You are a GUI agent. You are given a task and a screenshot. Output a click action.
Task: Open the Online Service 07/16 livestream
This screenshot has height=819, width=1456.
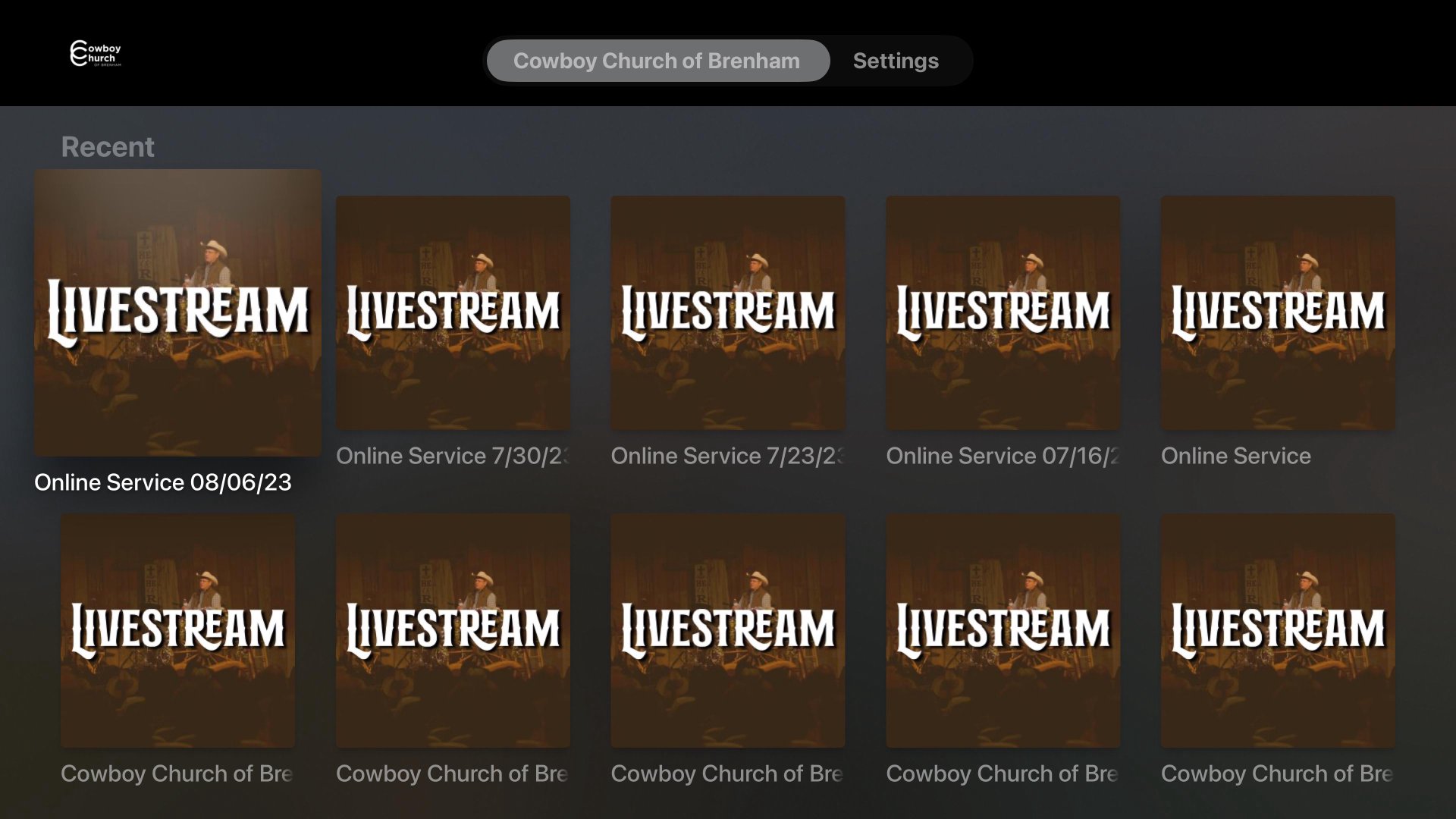click(x=1003, y=313)
